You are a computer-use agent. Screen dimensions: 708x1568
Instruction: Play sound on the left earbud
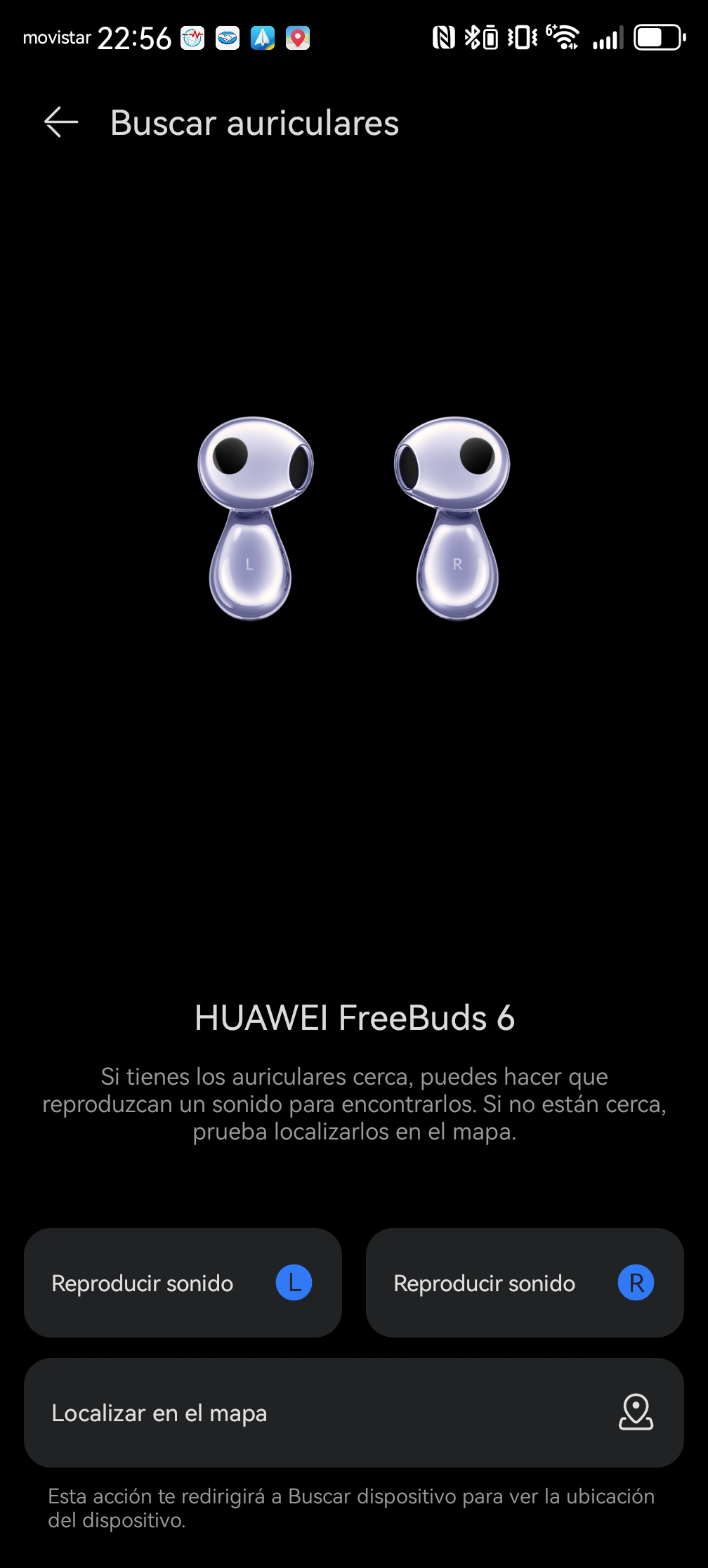[183, 1283]
